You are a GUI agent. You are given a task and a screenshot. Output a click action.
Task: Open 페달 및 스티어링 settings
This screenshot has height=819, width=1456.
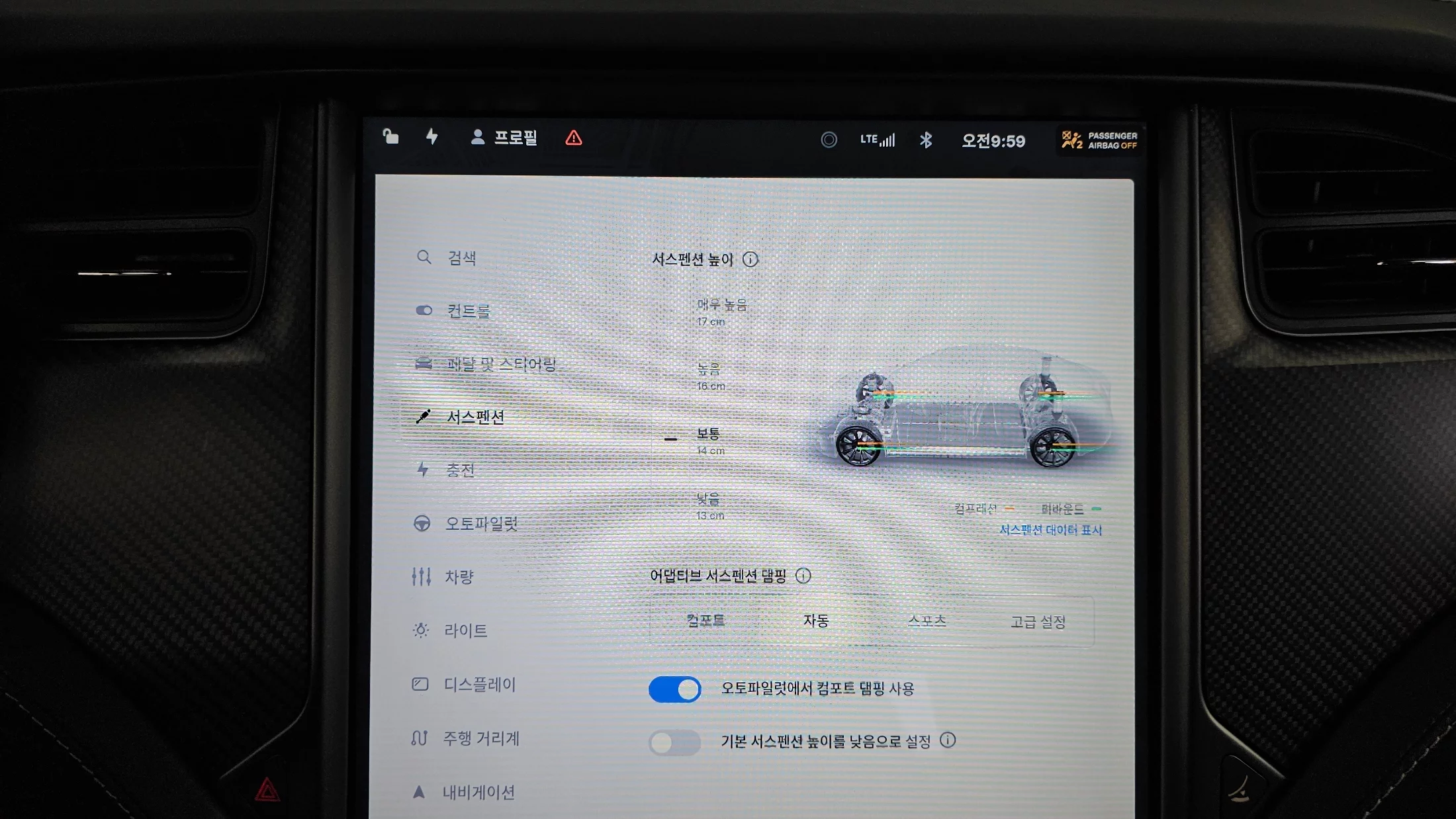500,364
